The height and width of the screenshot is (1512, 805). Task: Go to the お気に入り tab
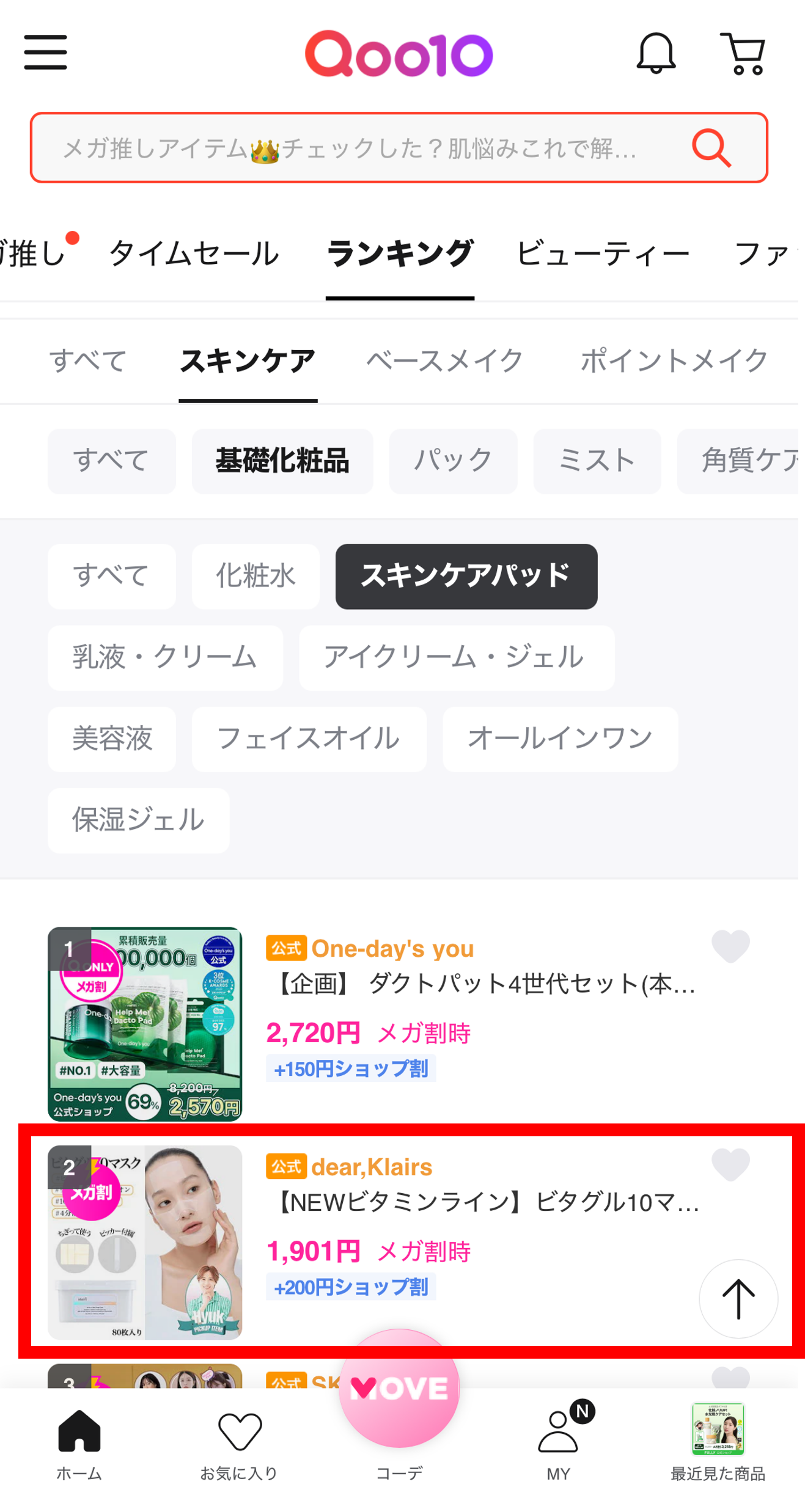[x=239, y=1445]
